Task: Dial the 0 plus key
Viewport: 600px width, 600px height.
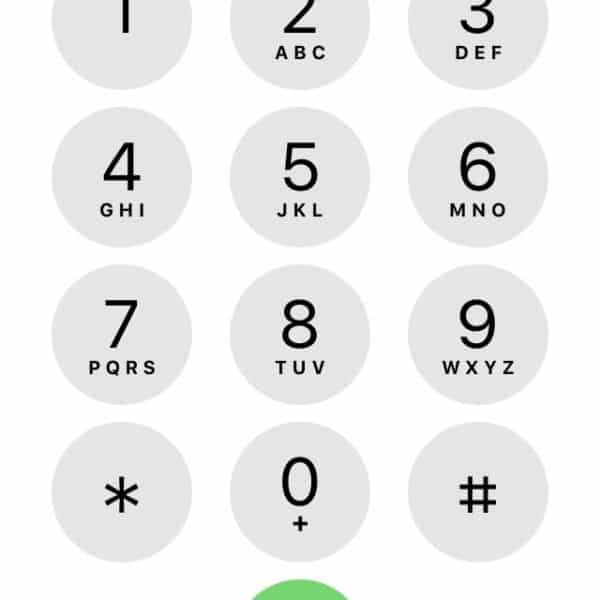Action: point(300,492)
